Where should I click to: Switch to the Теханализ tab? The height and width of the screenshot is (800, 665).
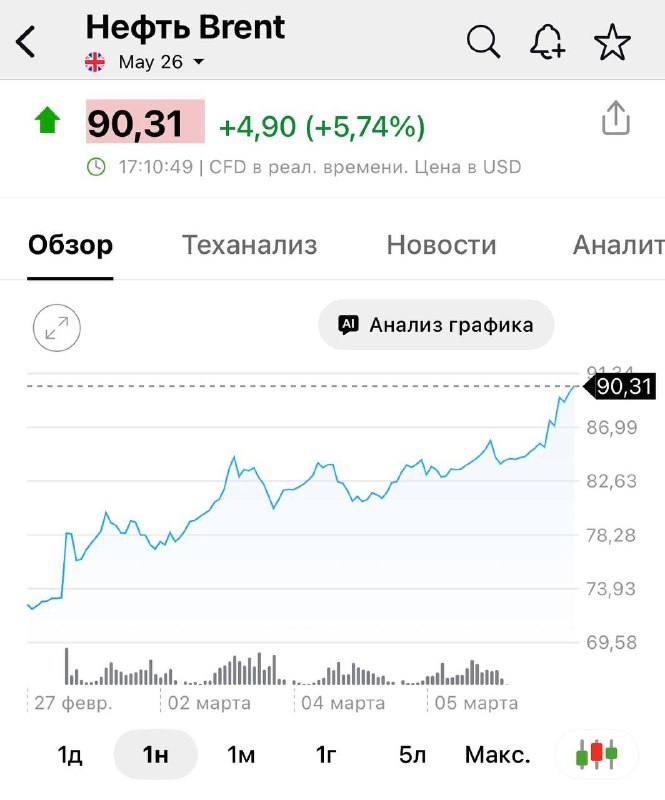pyautogui.click(x=249, y=245)
